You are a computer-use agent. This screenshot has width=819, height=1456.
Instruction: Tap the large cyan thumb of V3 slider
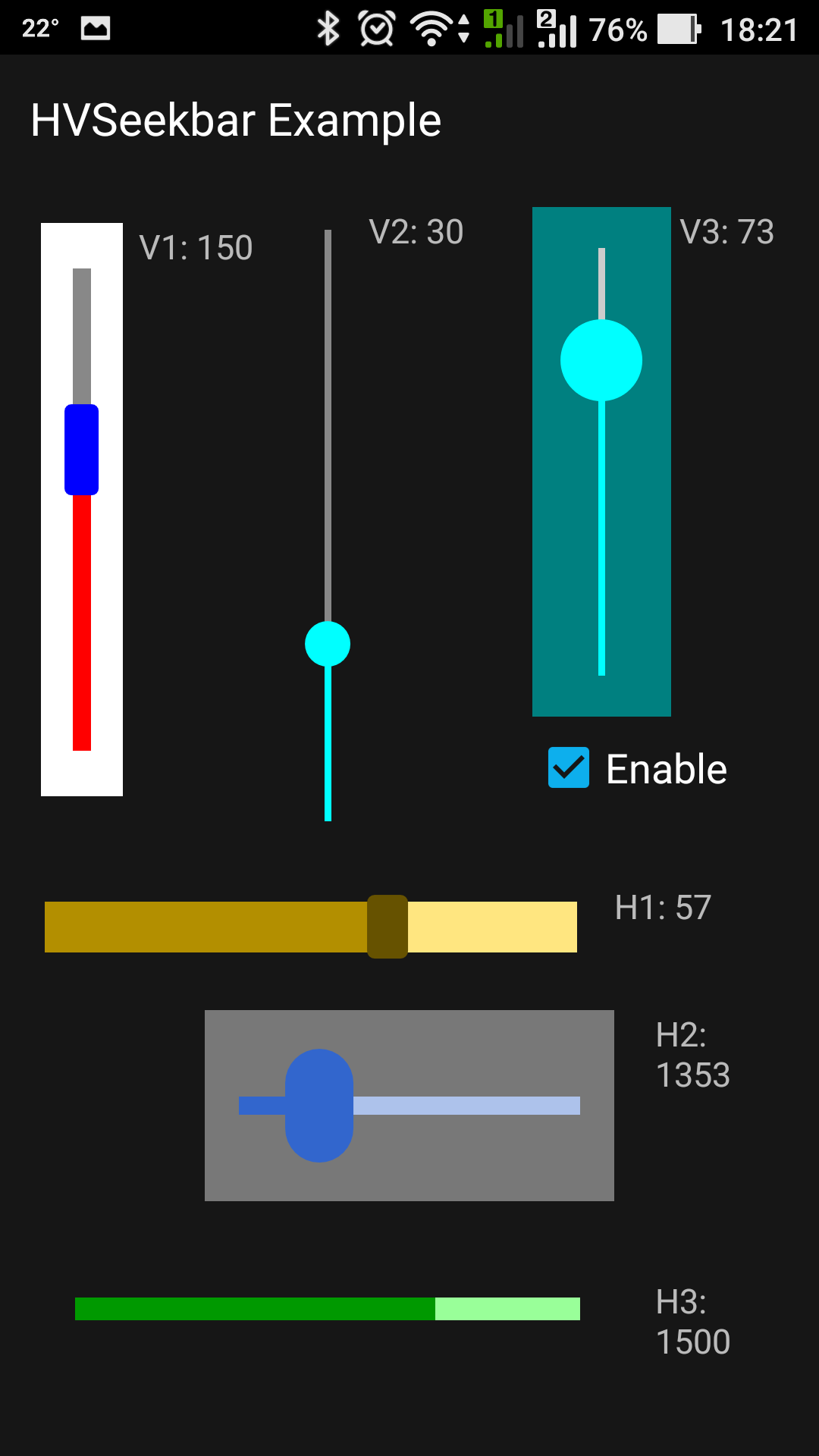[601, 360]
